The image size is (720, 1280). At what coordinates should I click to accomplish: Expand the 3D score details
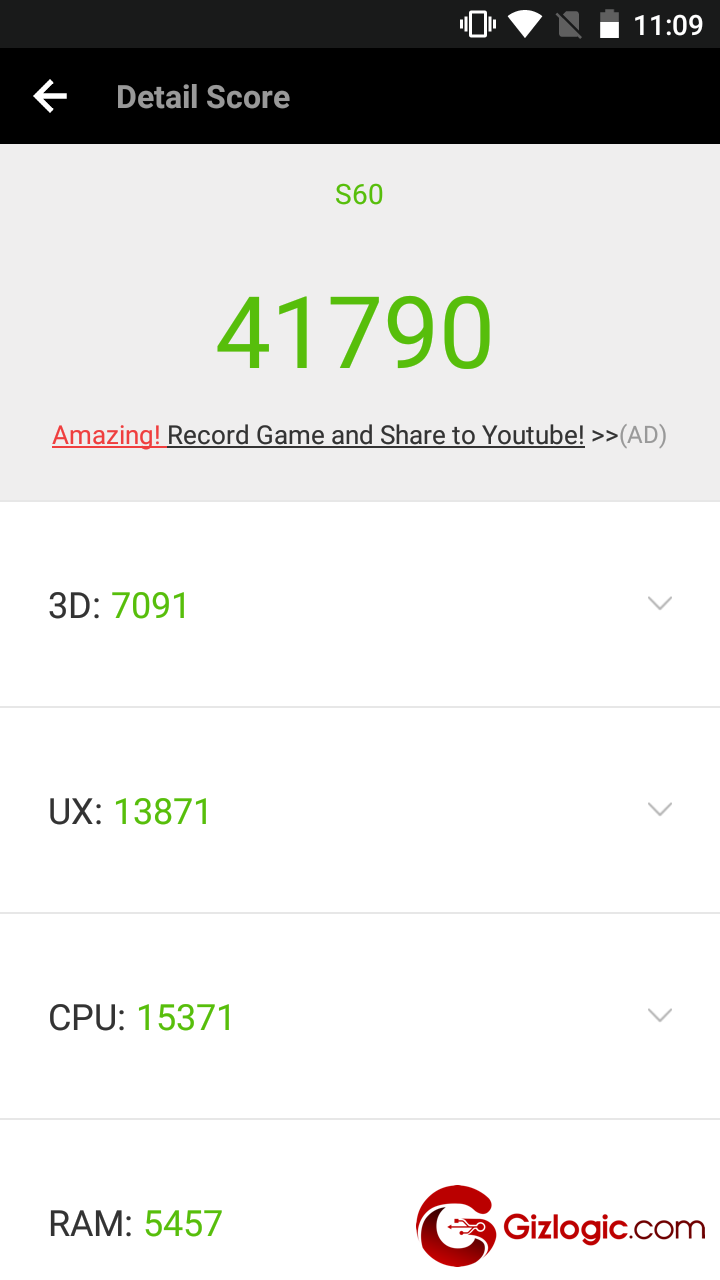click(659, 603)
